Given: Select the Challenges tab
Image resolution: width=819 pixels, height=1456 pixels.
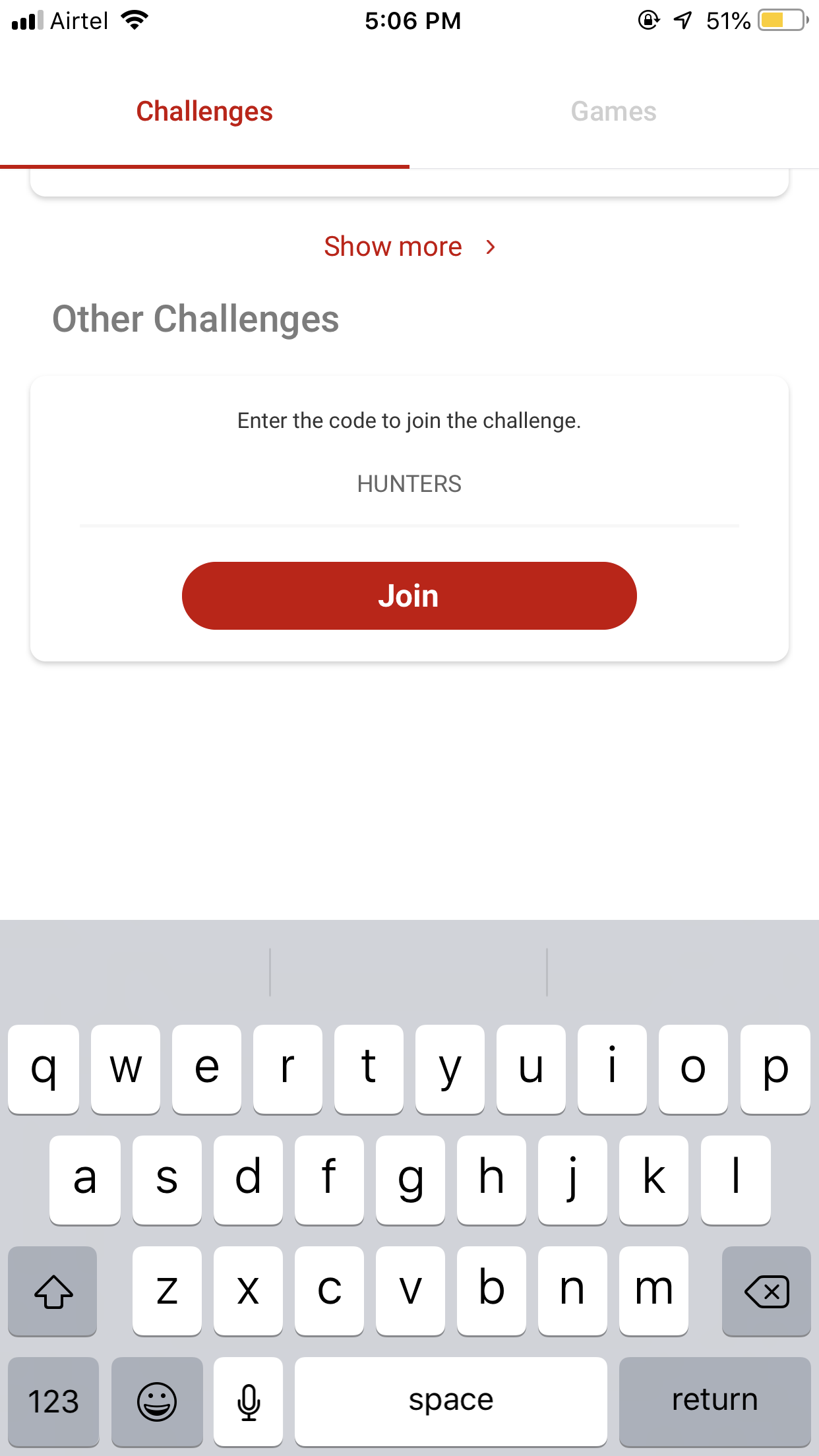Looking at the screenshot, I should click(204, 111).
